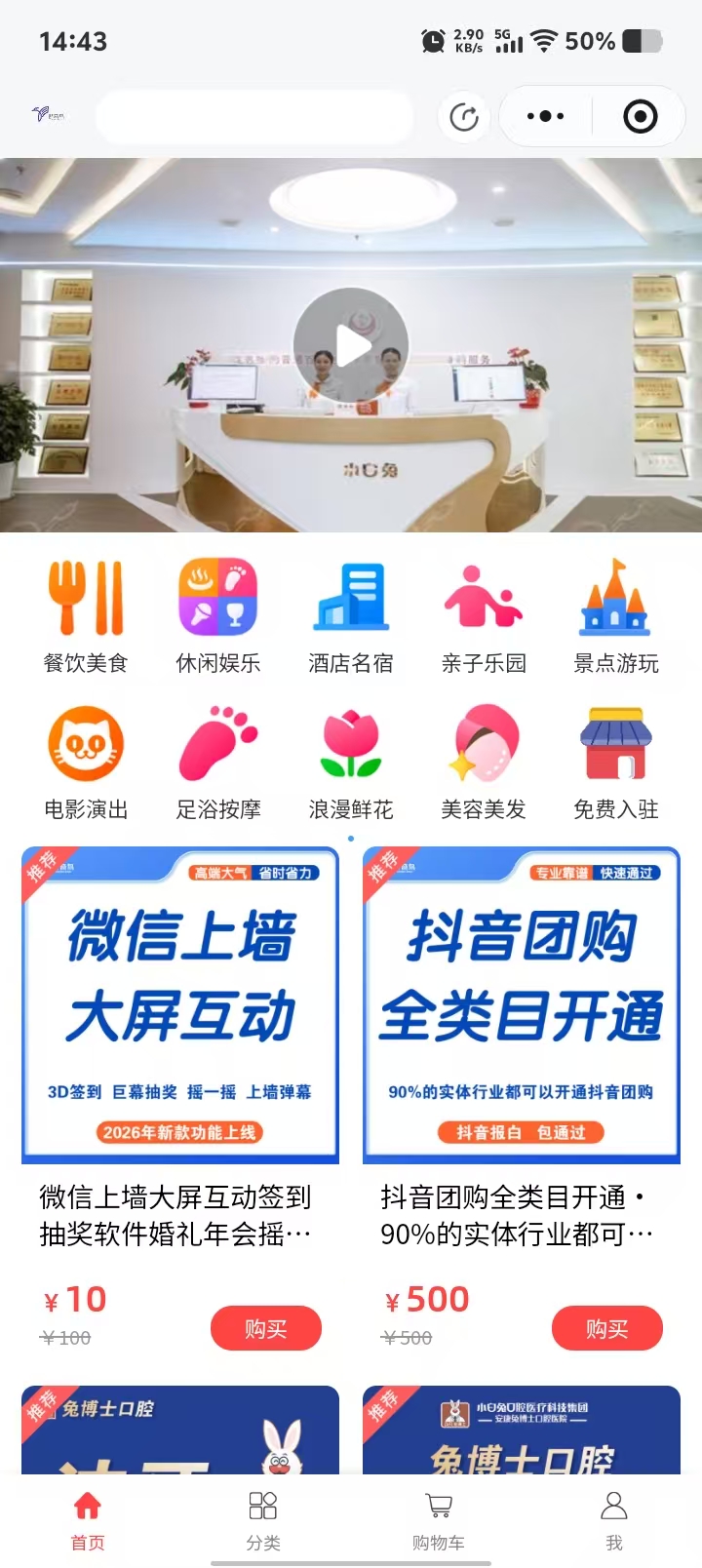Open the 休闲娱乐 category

point(217,616)
